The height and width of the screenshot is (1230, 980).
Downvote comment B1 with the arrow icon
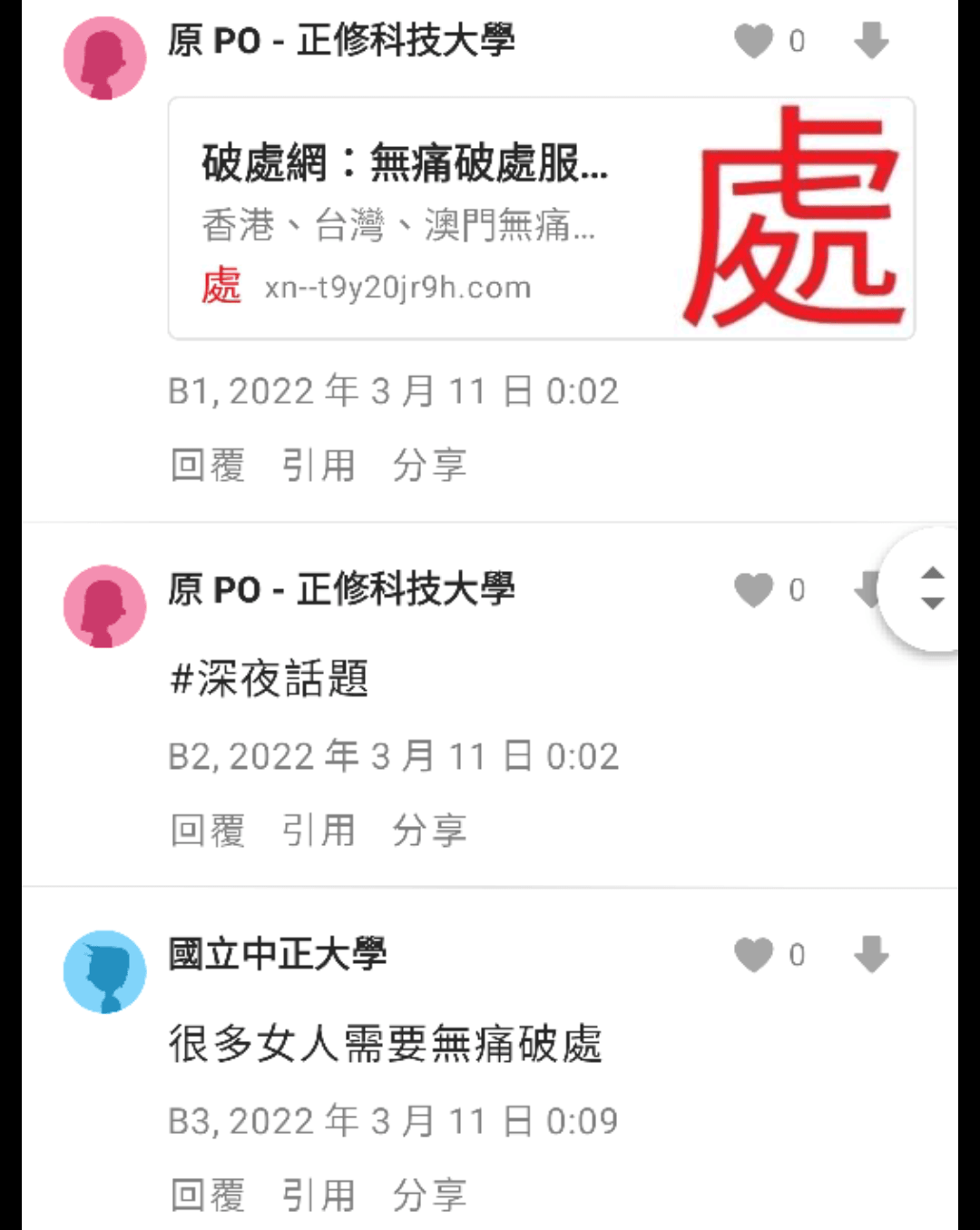[x=871, y=42]
